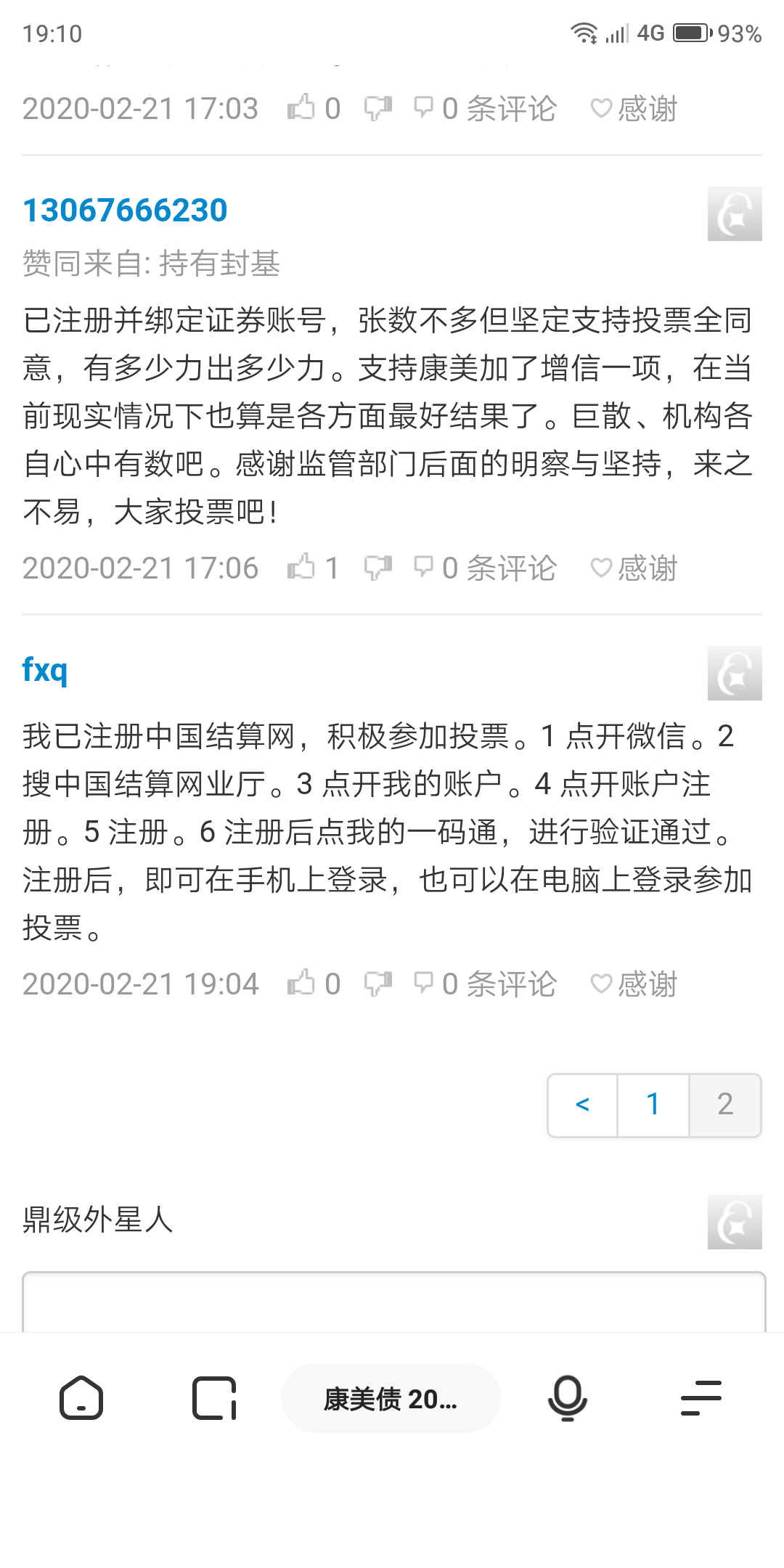
Task: Jump to page 1 of answers
Action: click(653, 1105)
